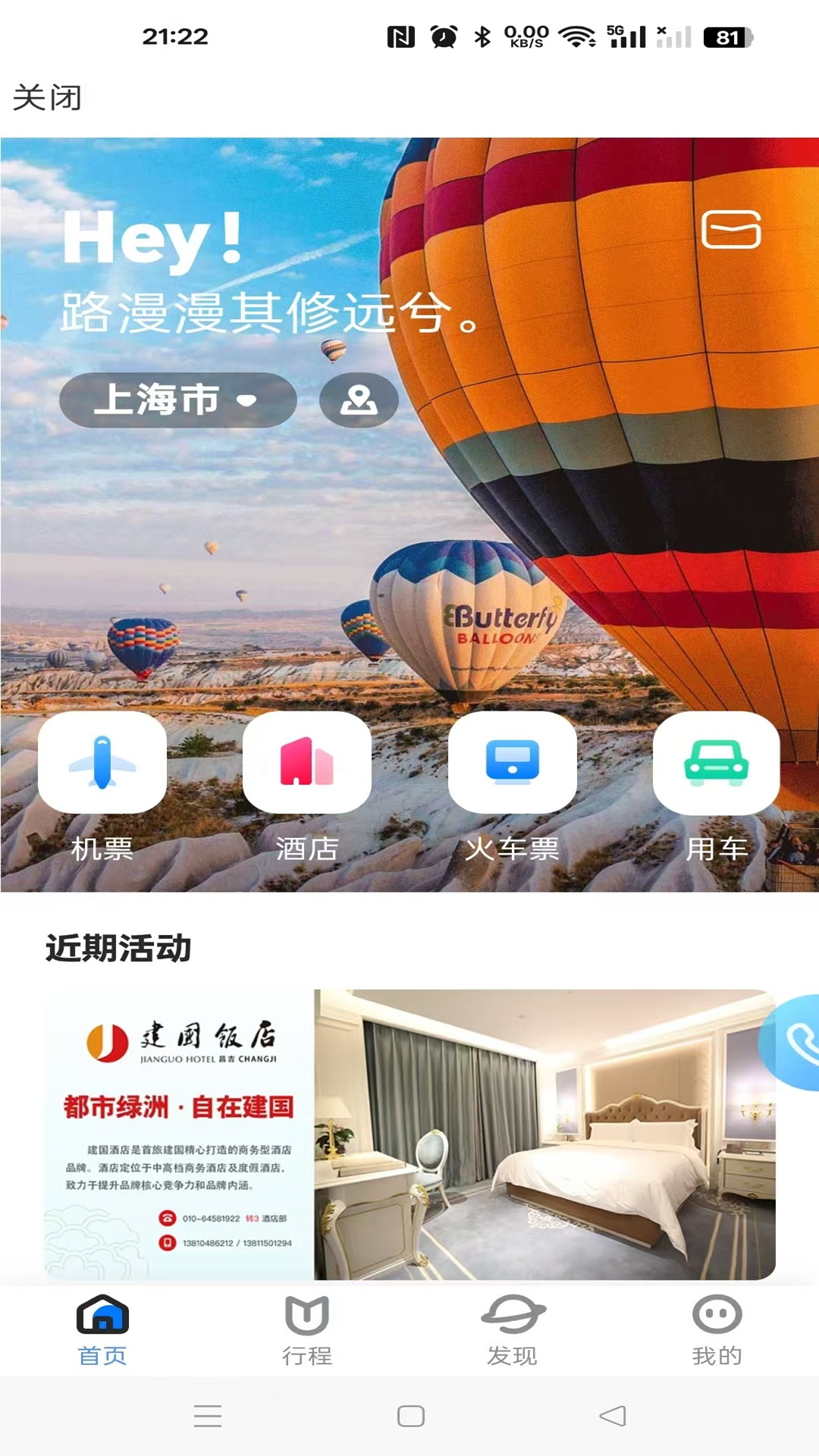Image resolution: width=819 pixels, height=1456 pixels.
Task: Open 机票 flight booking
Action: point(102,789)
